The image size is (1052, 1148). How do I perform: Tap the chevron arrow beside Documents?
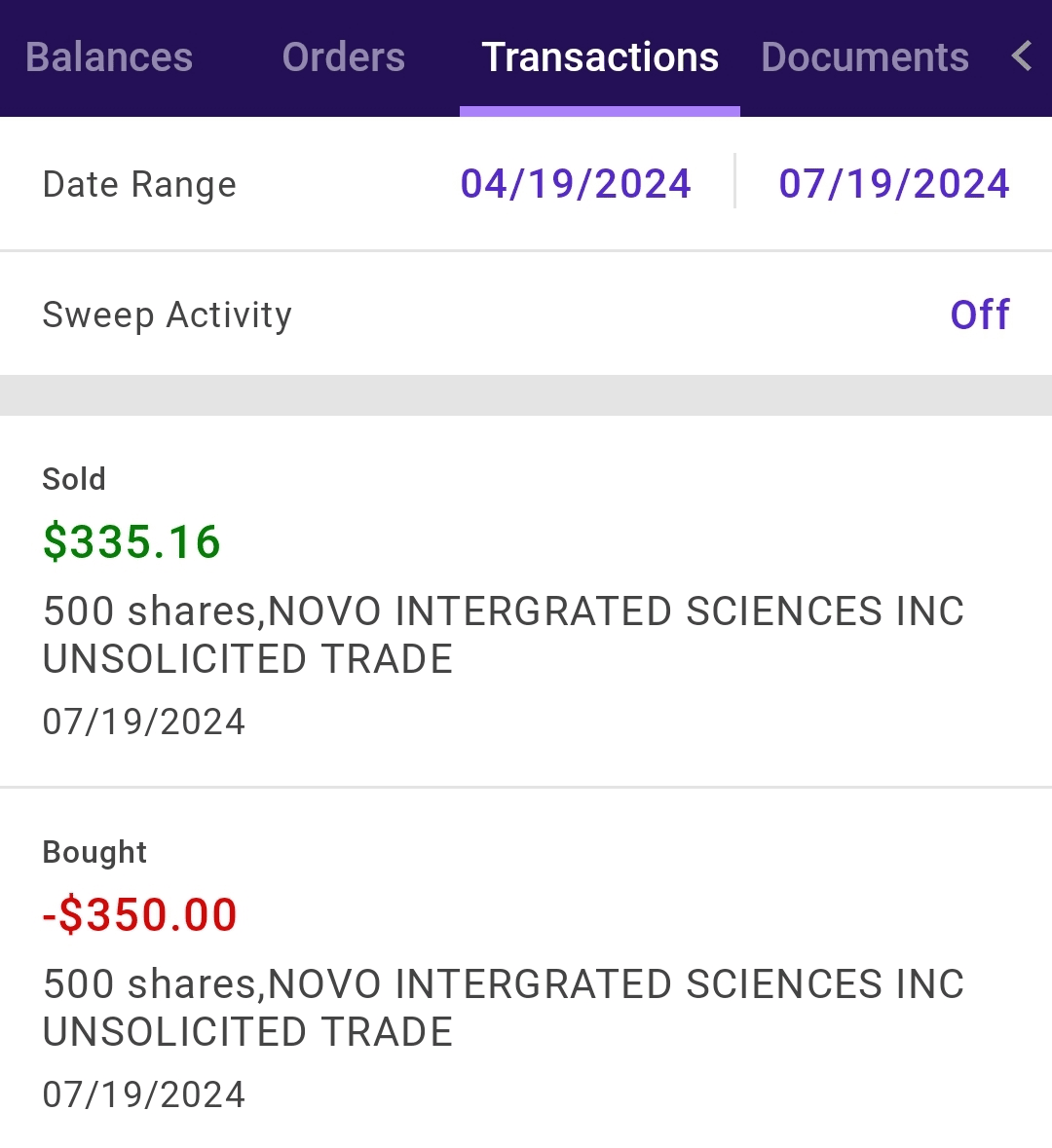(x=1022, y=56)
